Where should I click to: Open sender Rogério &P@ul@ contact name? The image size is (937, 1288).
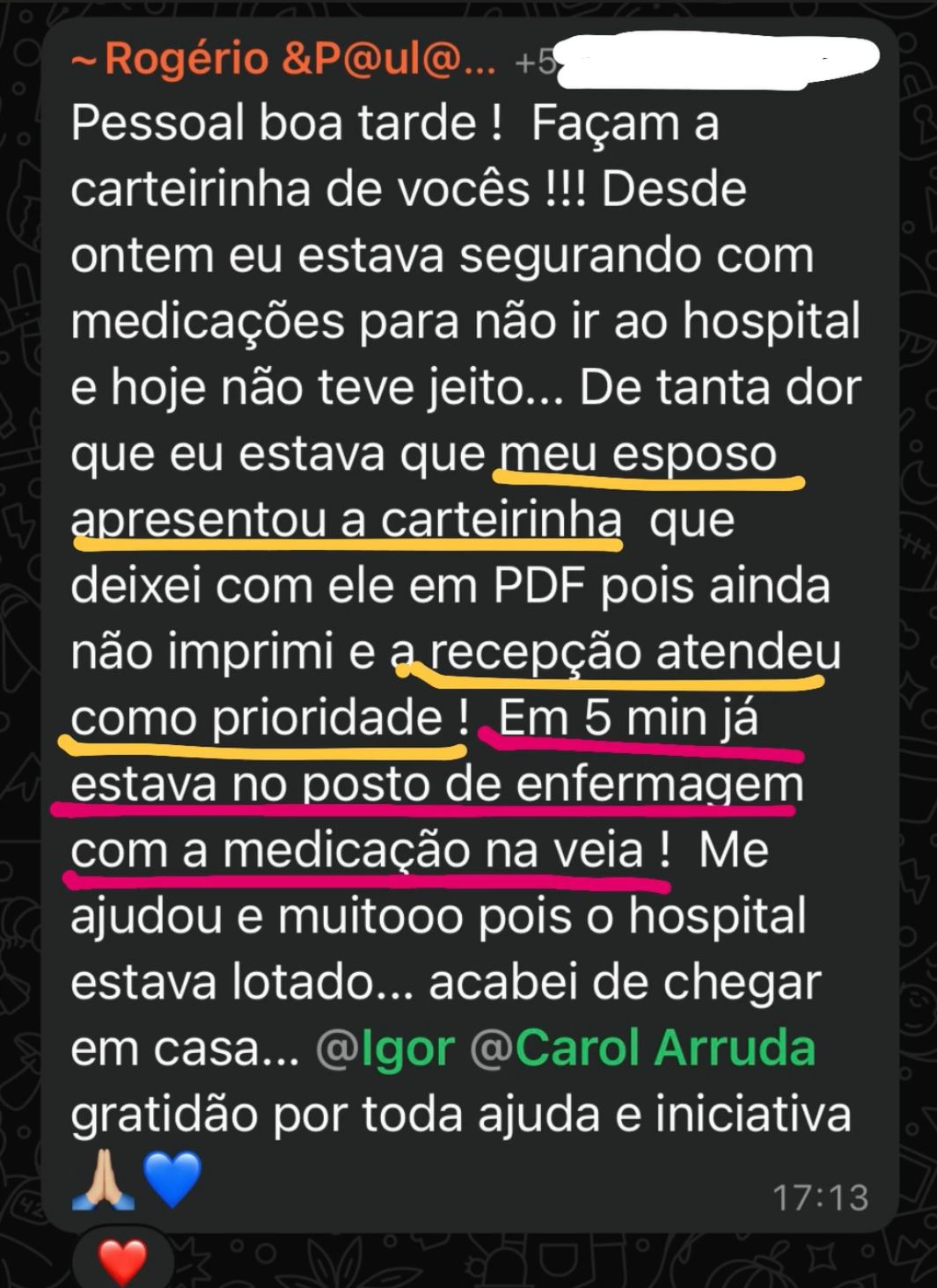point(283,60)
